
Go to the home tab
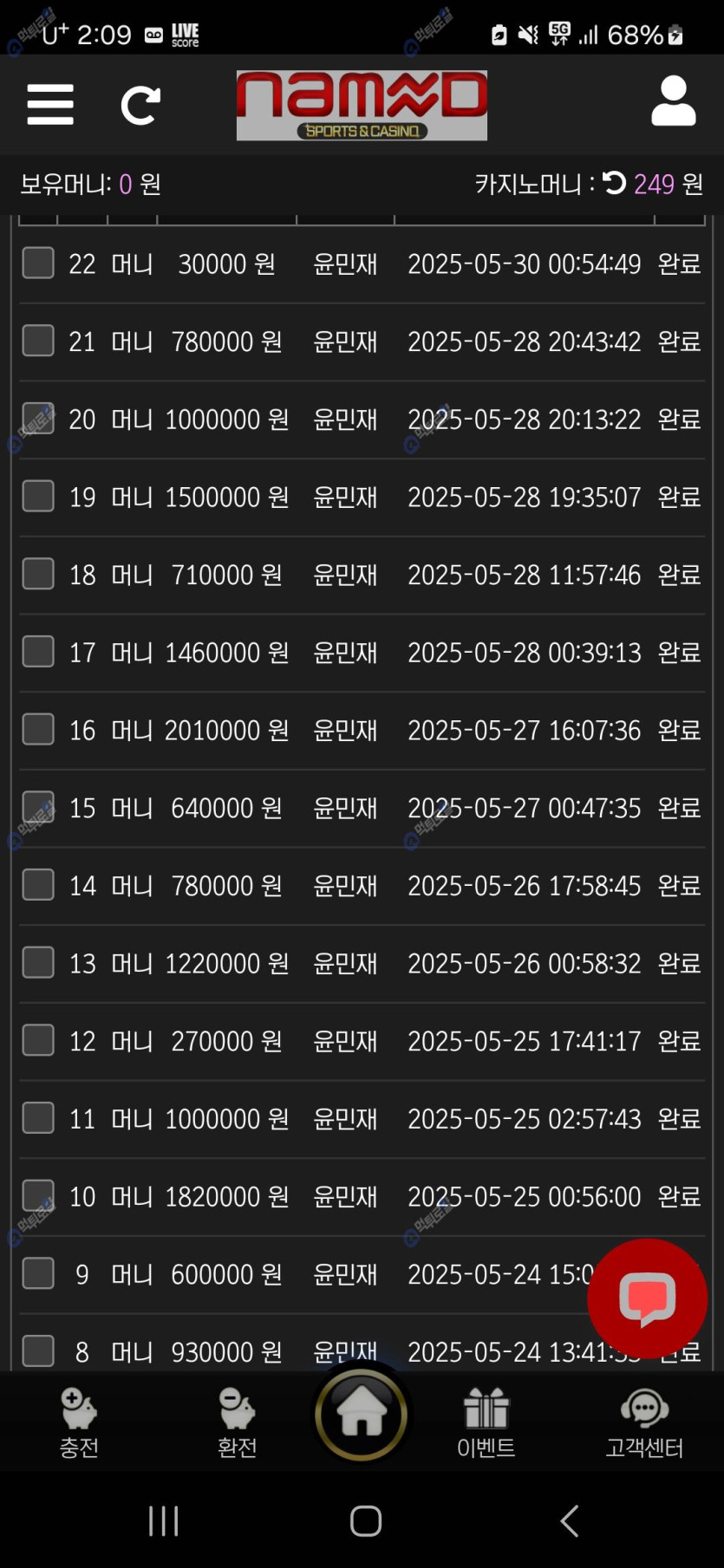(362, 1415)
